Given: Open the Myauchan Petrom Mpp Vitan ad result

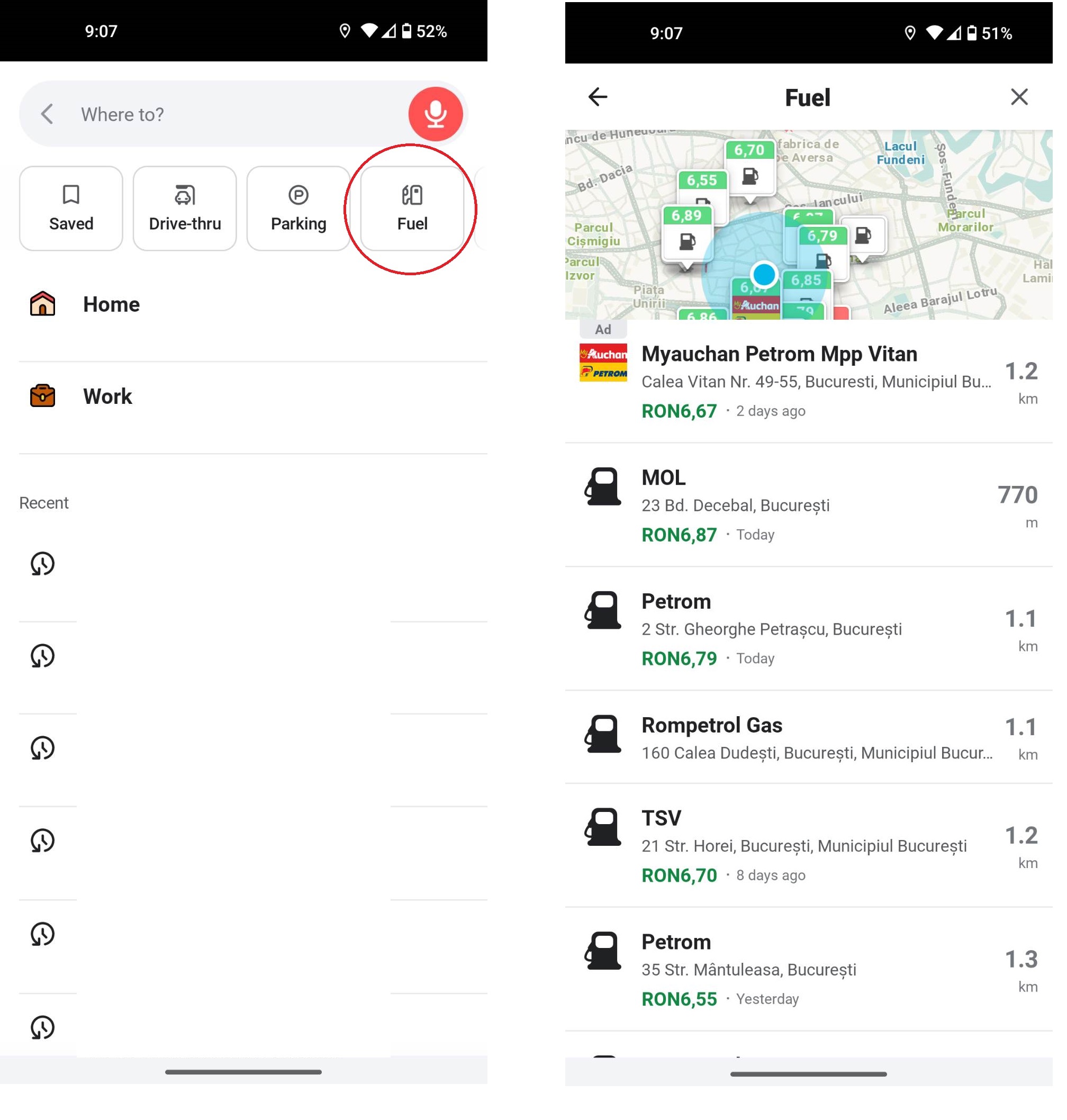Looking at the screenshot, I should coord(808,381).
